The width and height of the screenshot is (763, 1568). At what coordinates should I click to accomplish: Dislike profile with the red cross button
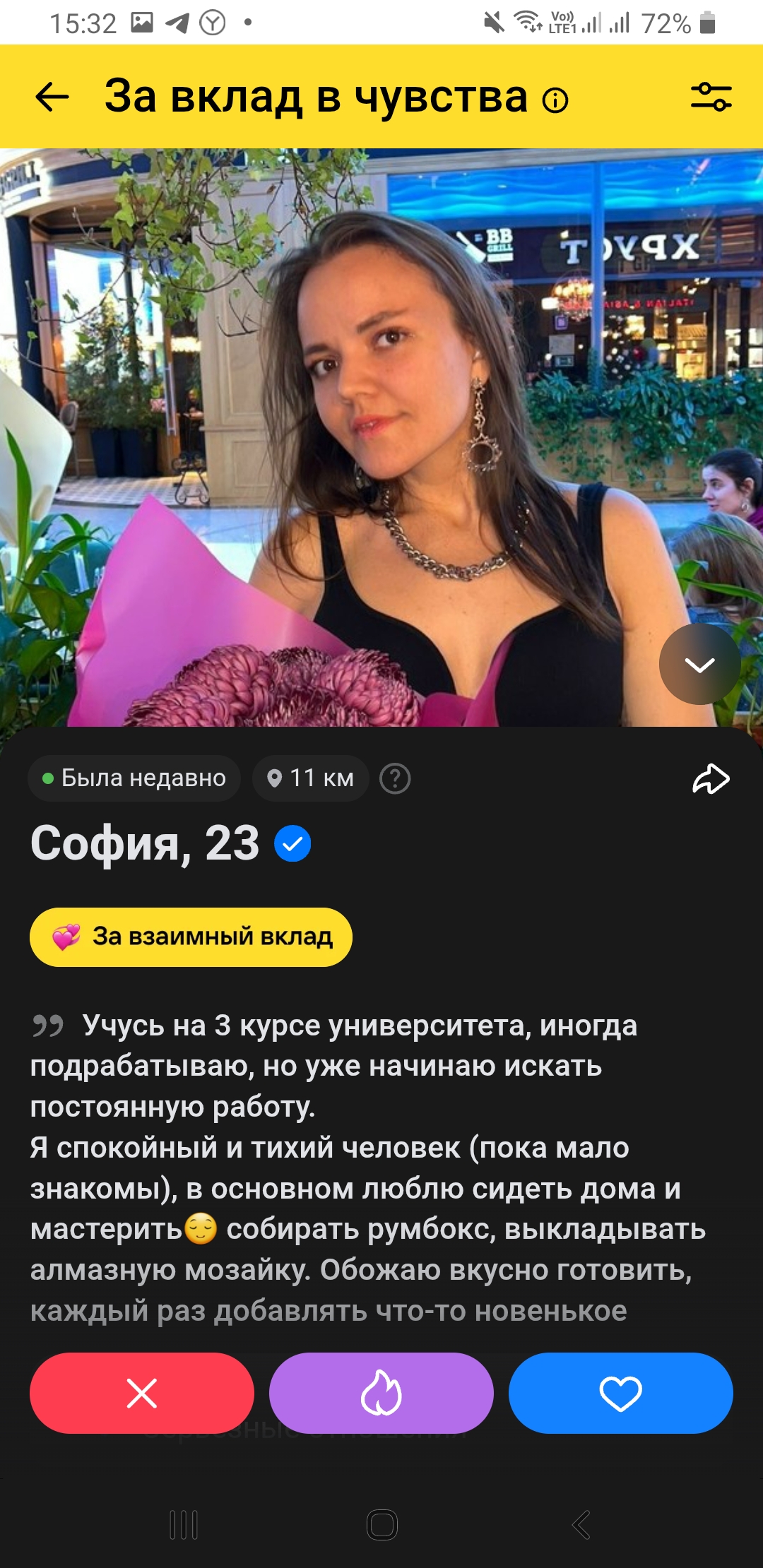[x=142, y=1393]
